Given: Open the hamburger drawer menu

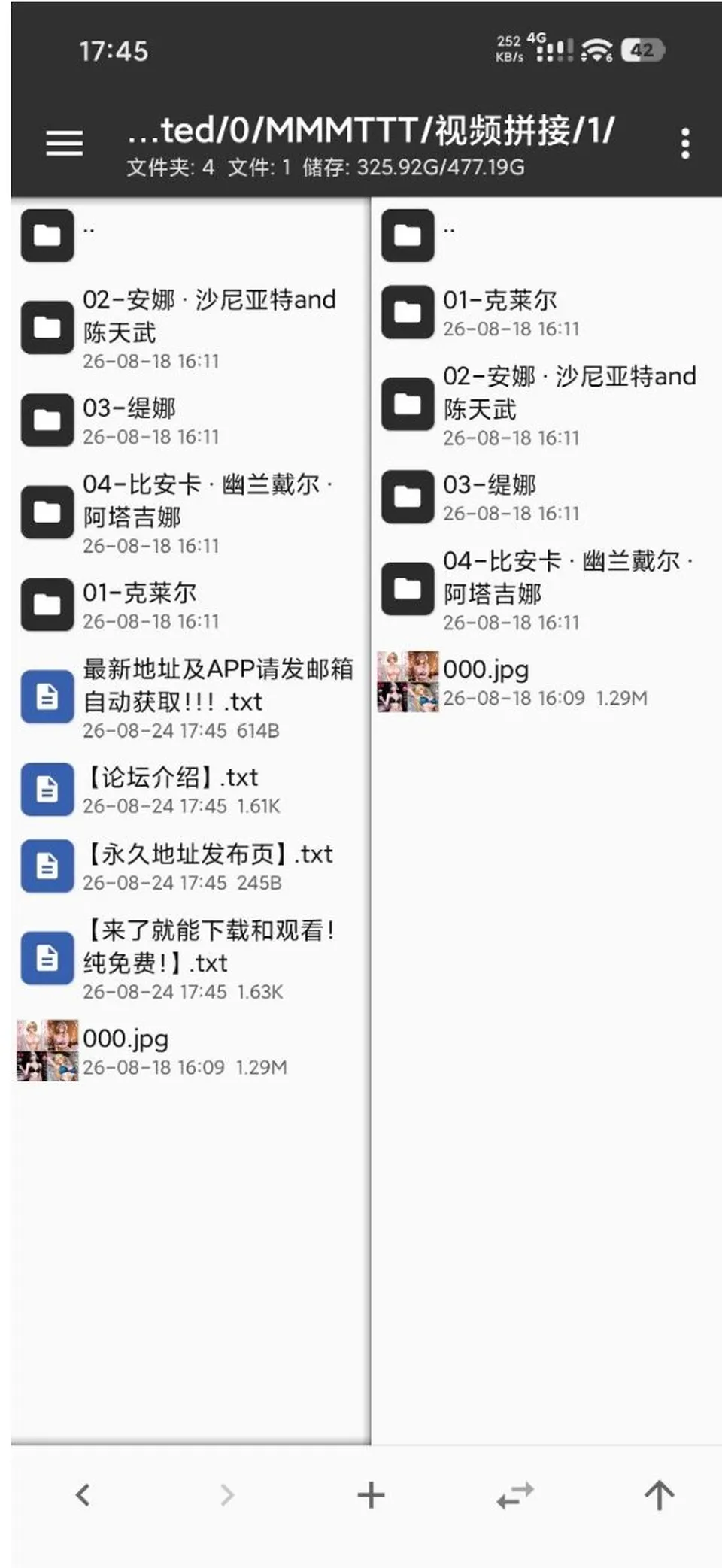Looking at the screenshot, I should click(x=65, y=143).
